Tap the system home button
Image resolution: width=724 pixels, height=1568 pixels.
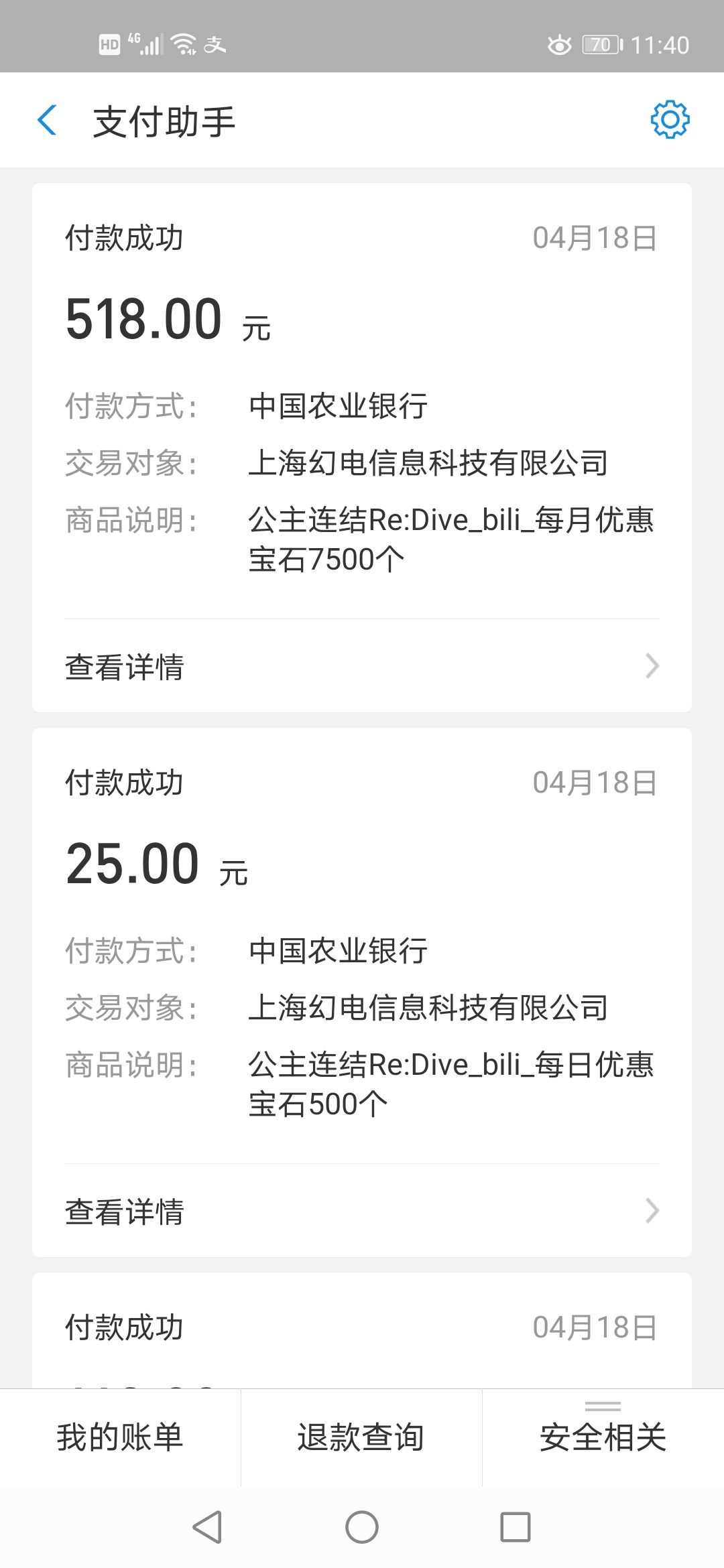tap(362, 1527)
